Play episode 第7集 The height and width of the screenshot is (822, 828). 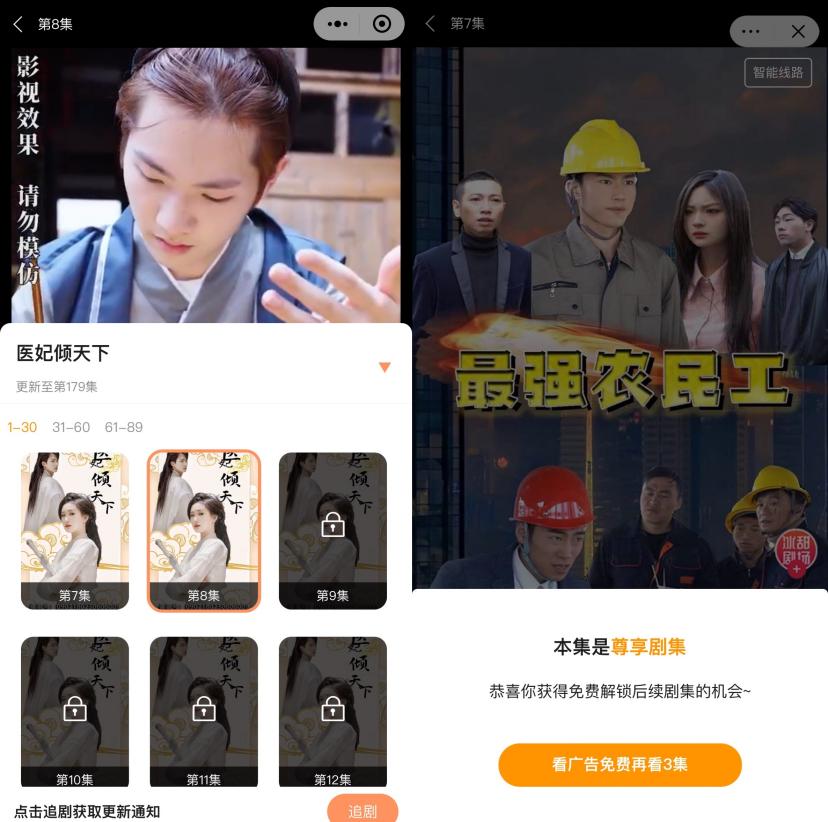tap(75, 530)
